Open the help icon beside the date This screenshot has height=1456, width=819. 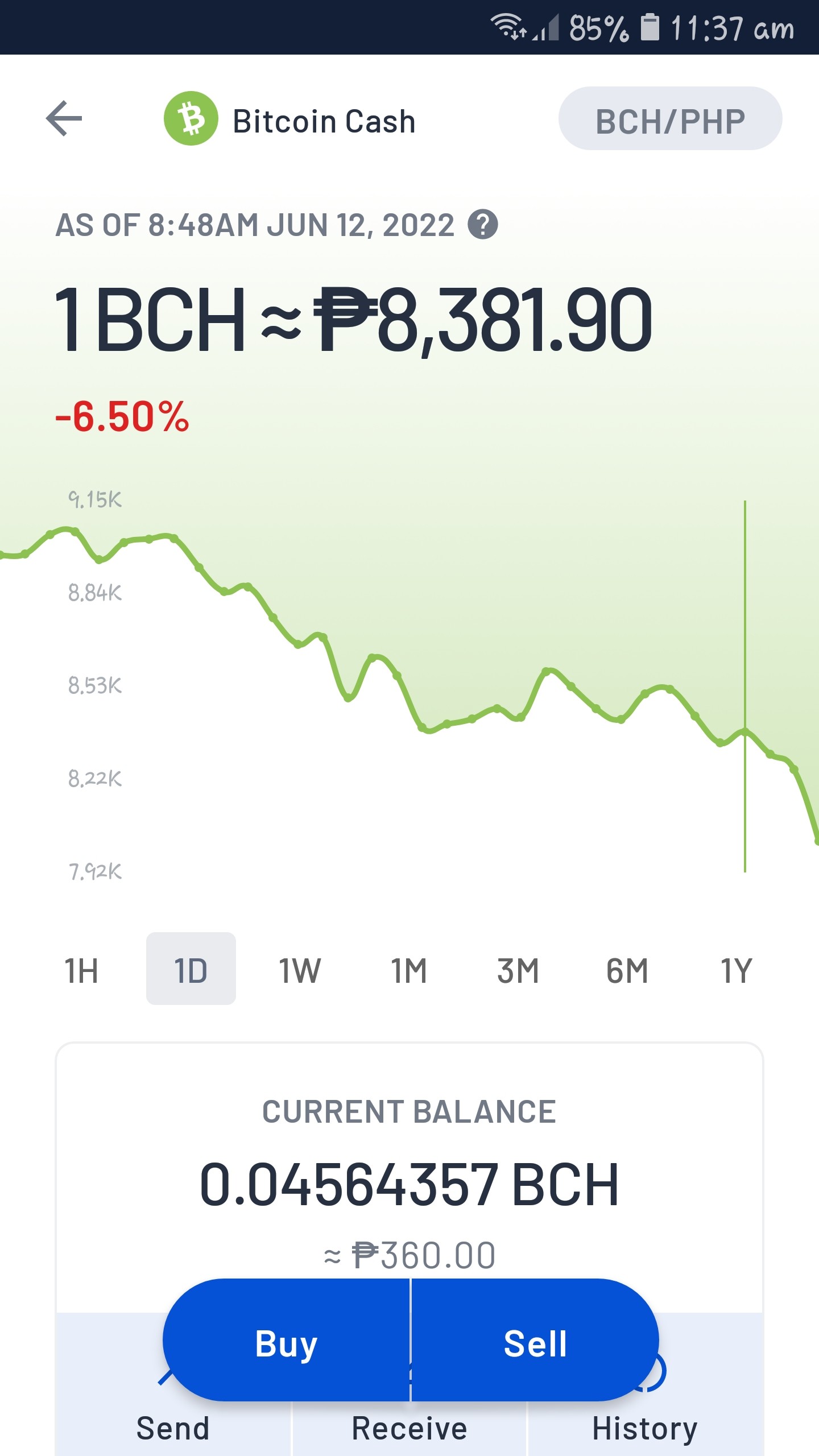(x=483, y=224)
